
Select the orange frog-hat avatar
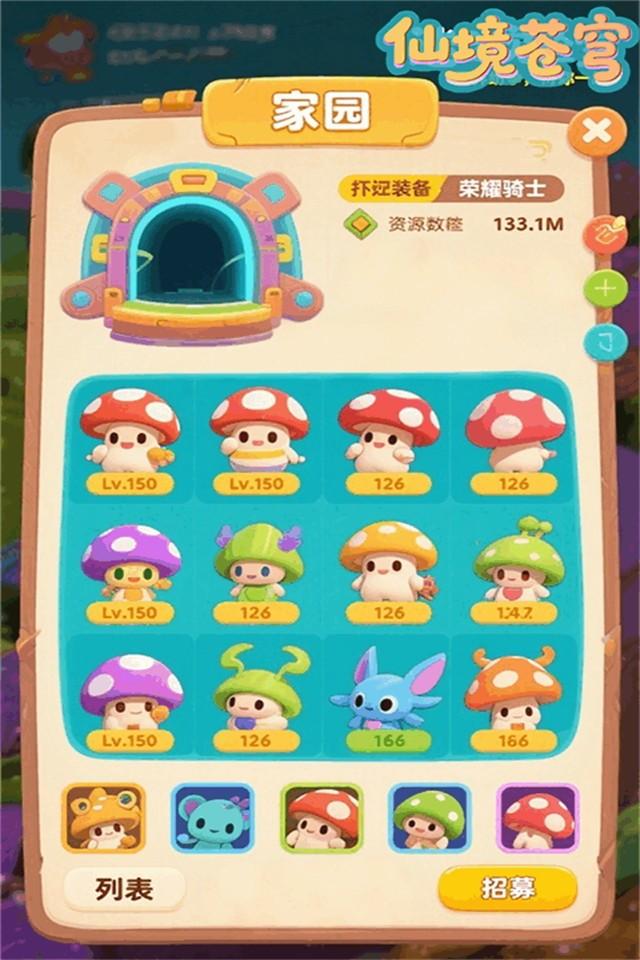[104, 816]
